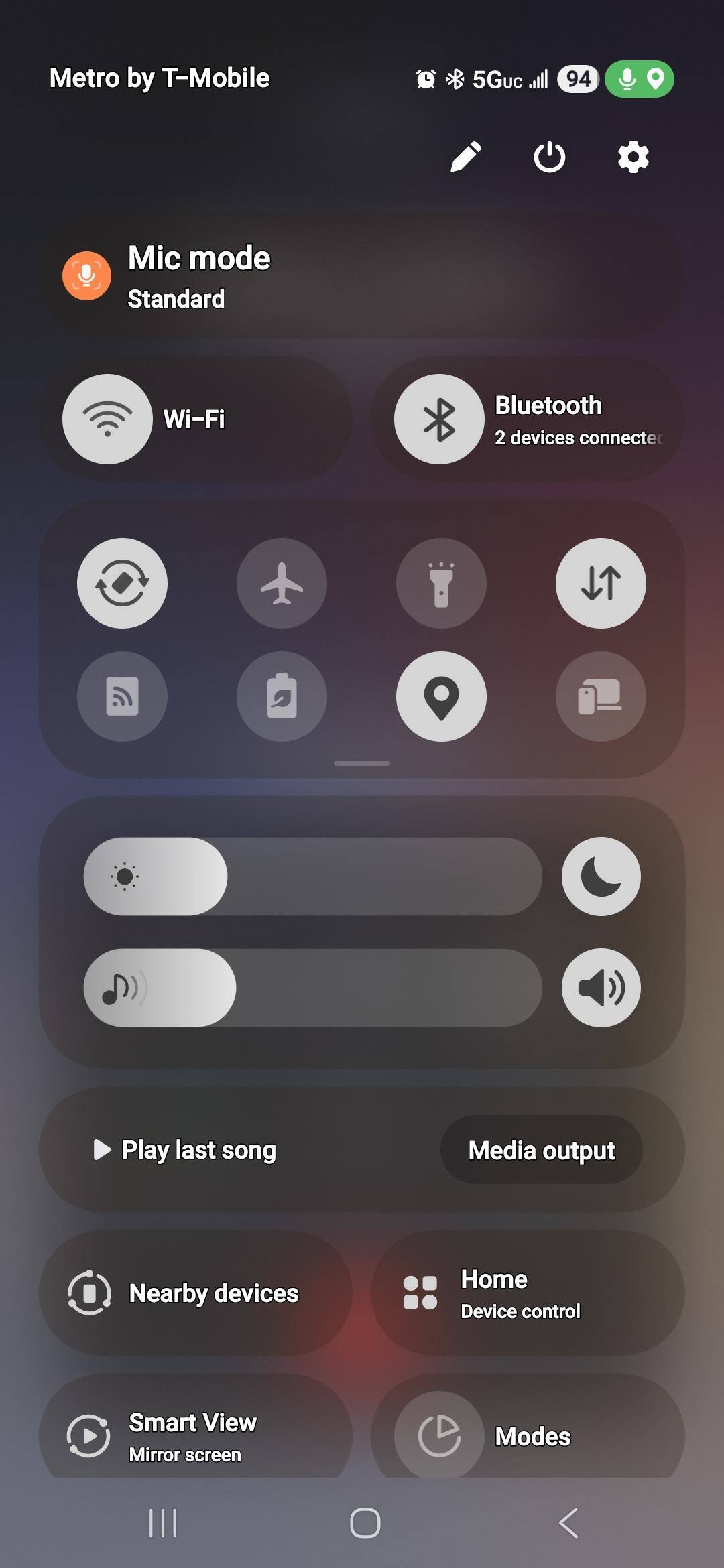The width and height of the screenshot is (724, 1568).
Task: Enable mobile hotspot
Action: click(122, 696)
